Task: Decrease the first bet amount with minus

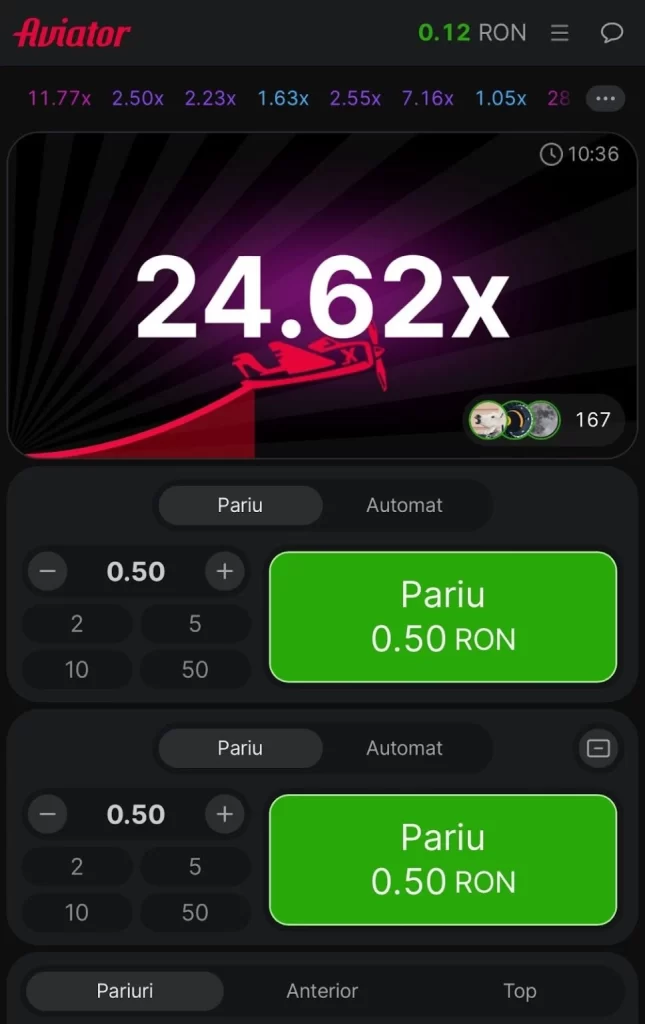Action: (47, 572)
